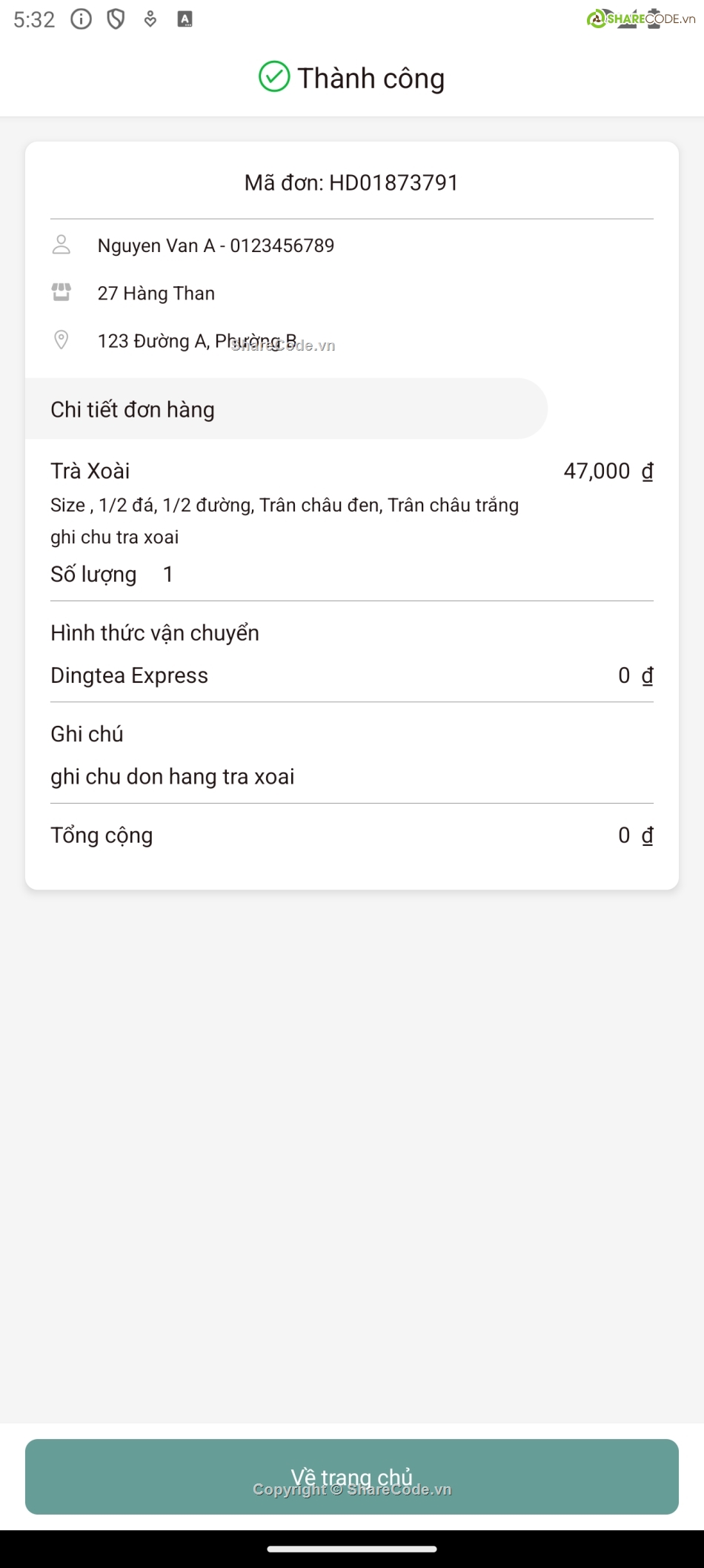Tap the Về trang chủ button
This screenshot has height=1568, width=704.
click(352, 1476)
